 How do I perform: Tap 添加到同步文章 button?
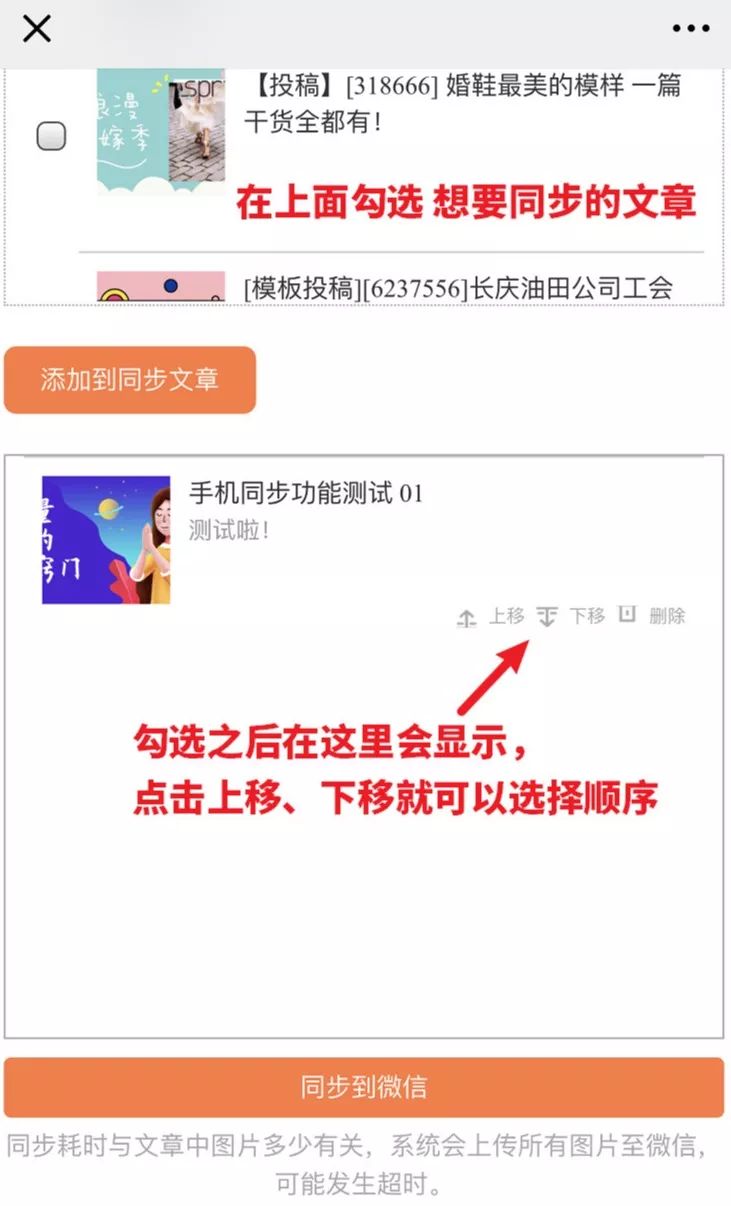(130, 380)
